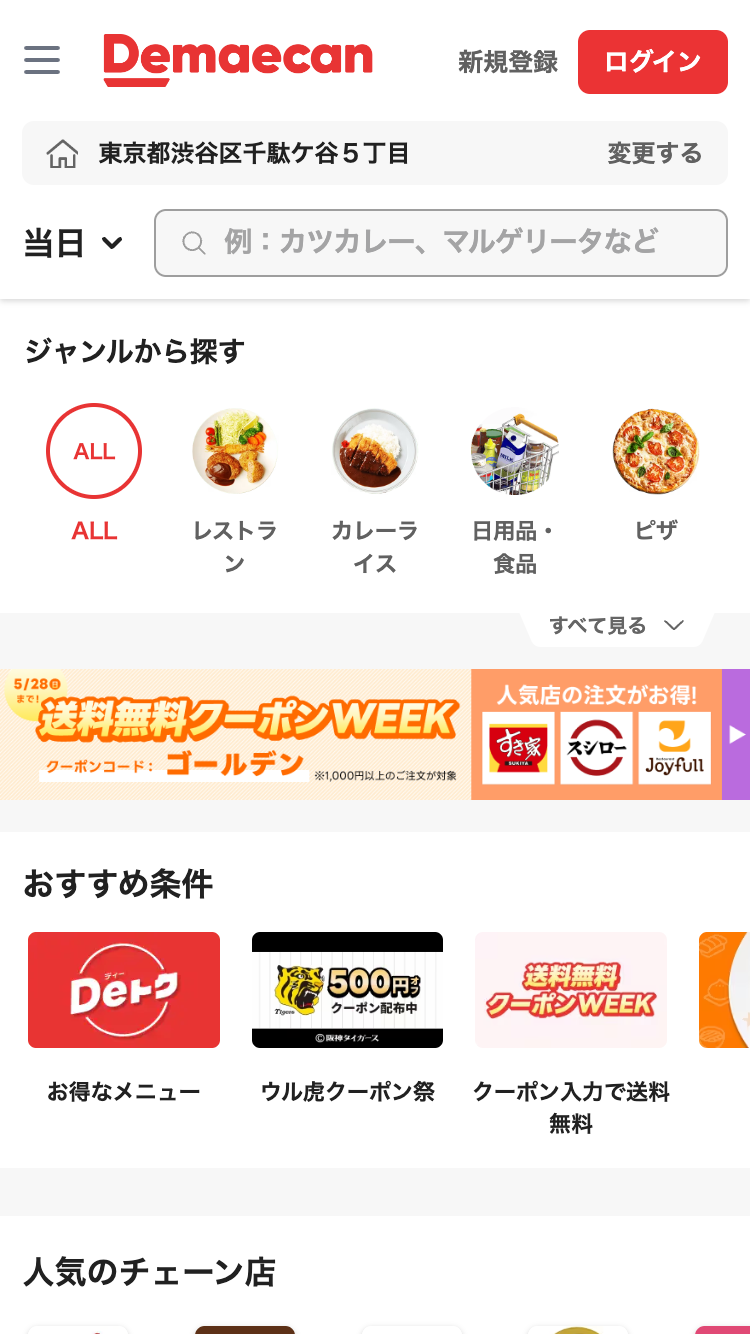The height and width of the screenshot is (1334, 750).
Task: Advance the banner with the arrow
Action: pos(737,735)
